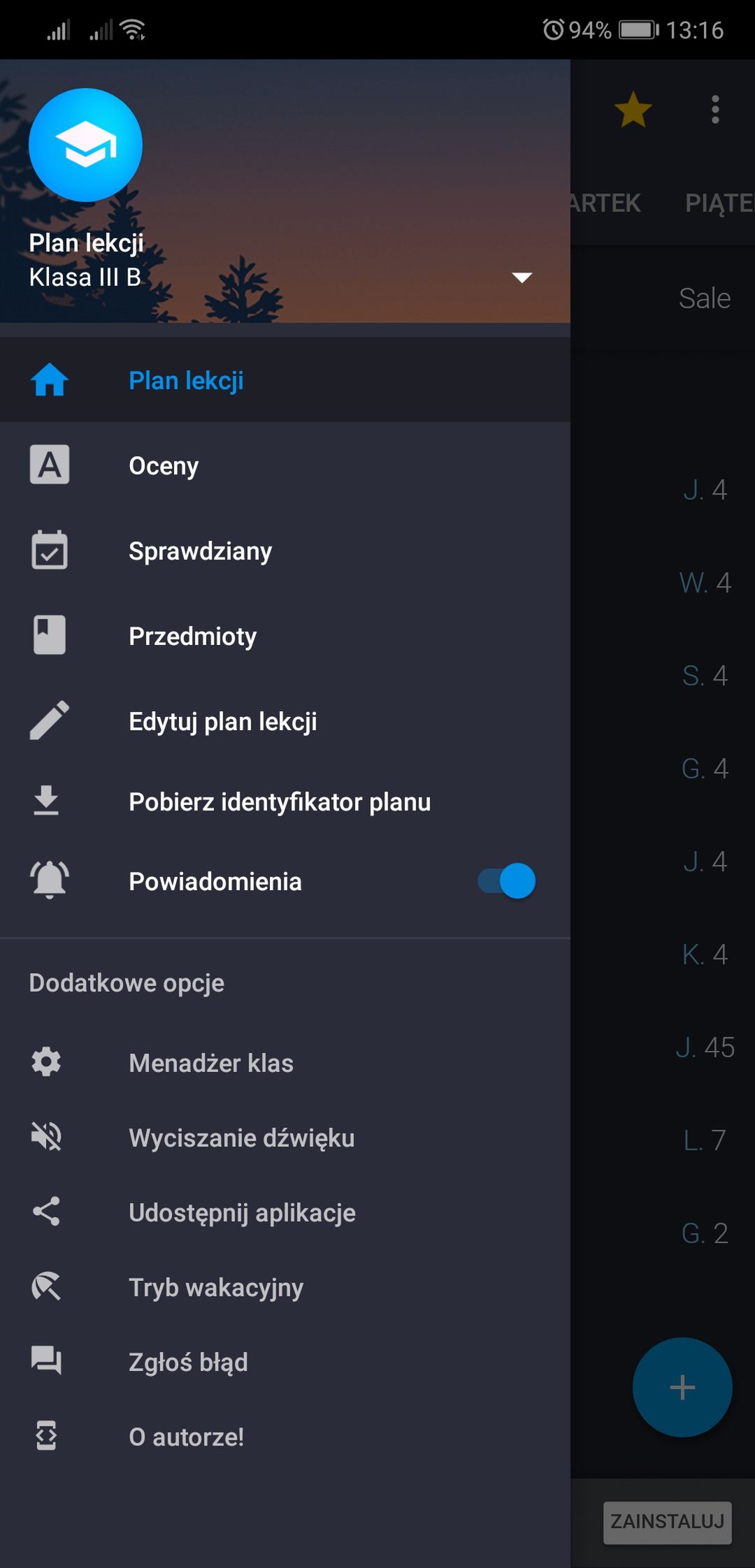Open O autorze! info
The width and height of the screenshot is (755, 1568).
[285, 1437]
